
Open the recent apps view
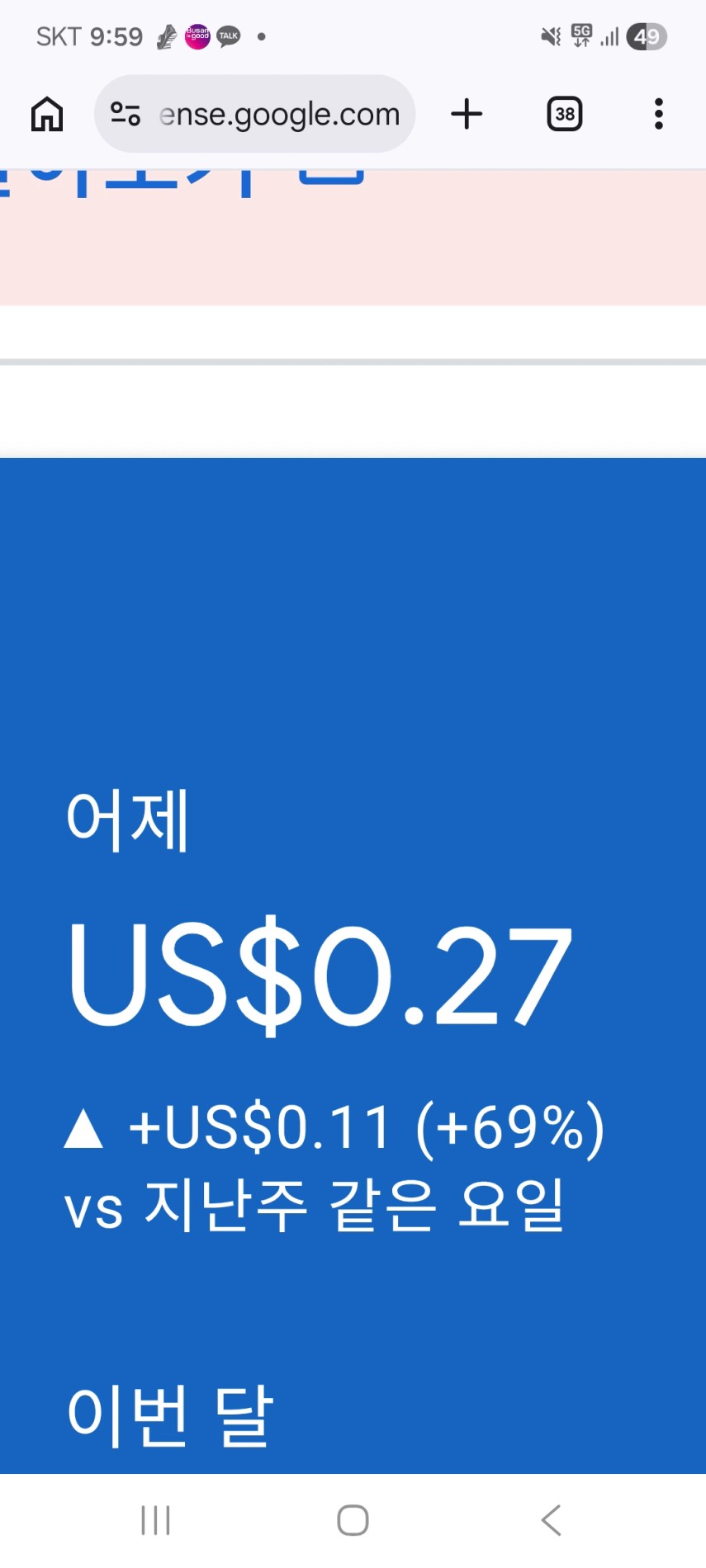155,1520
